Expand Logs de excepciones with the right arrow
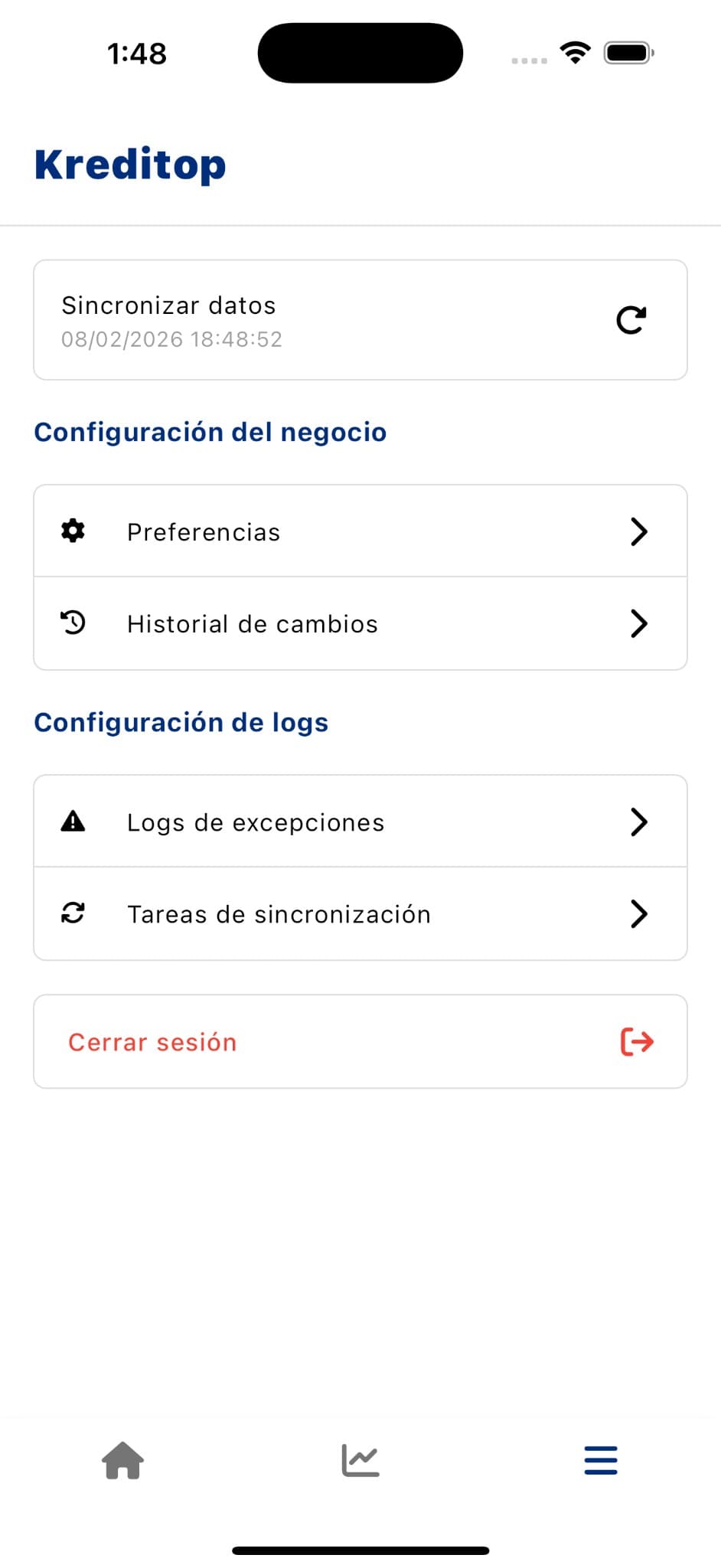The image size is (721, 1568). [640, 822]
